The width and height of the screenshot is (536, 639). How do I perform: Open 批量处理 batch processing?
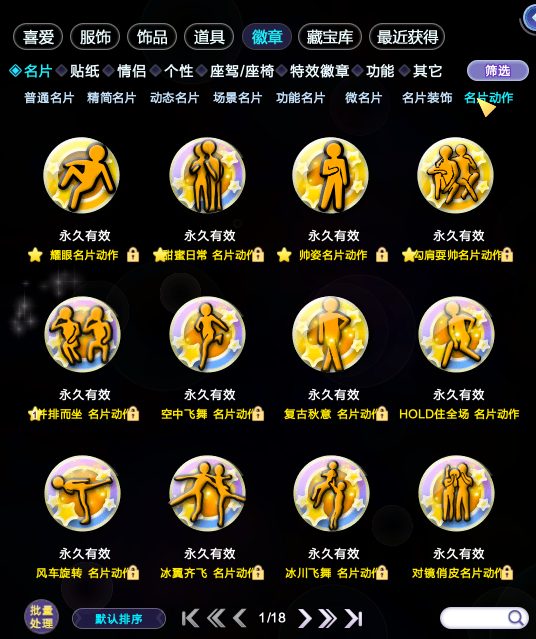click(41, 617)
